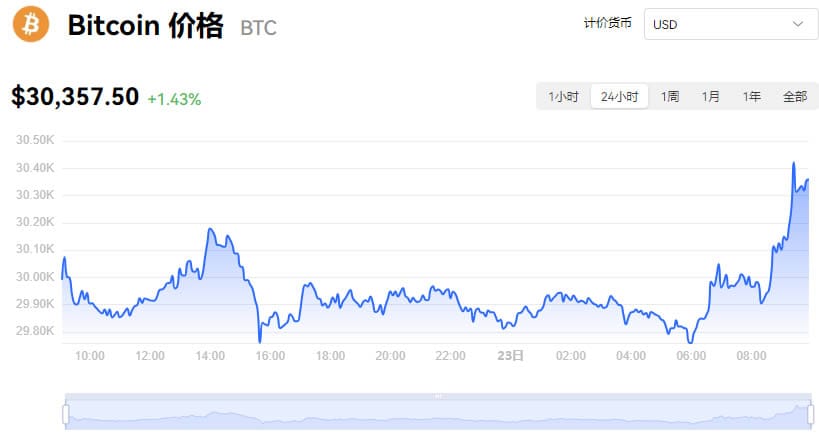The image size is (819, 436).
Task: Show the 1月 price chart
Action: click(x=710, y=97)
